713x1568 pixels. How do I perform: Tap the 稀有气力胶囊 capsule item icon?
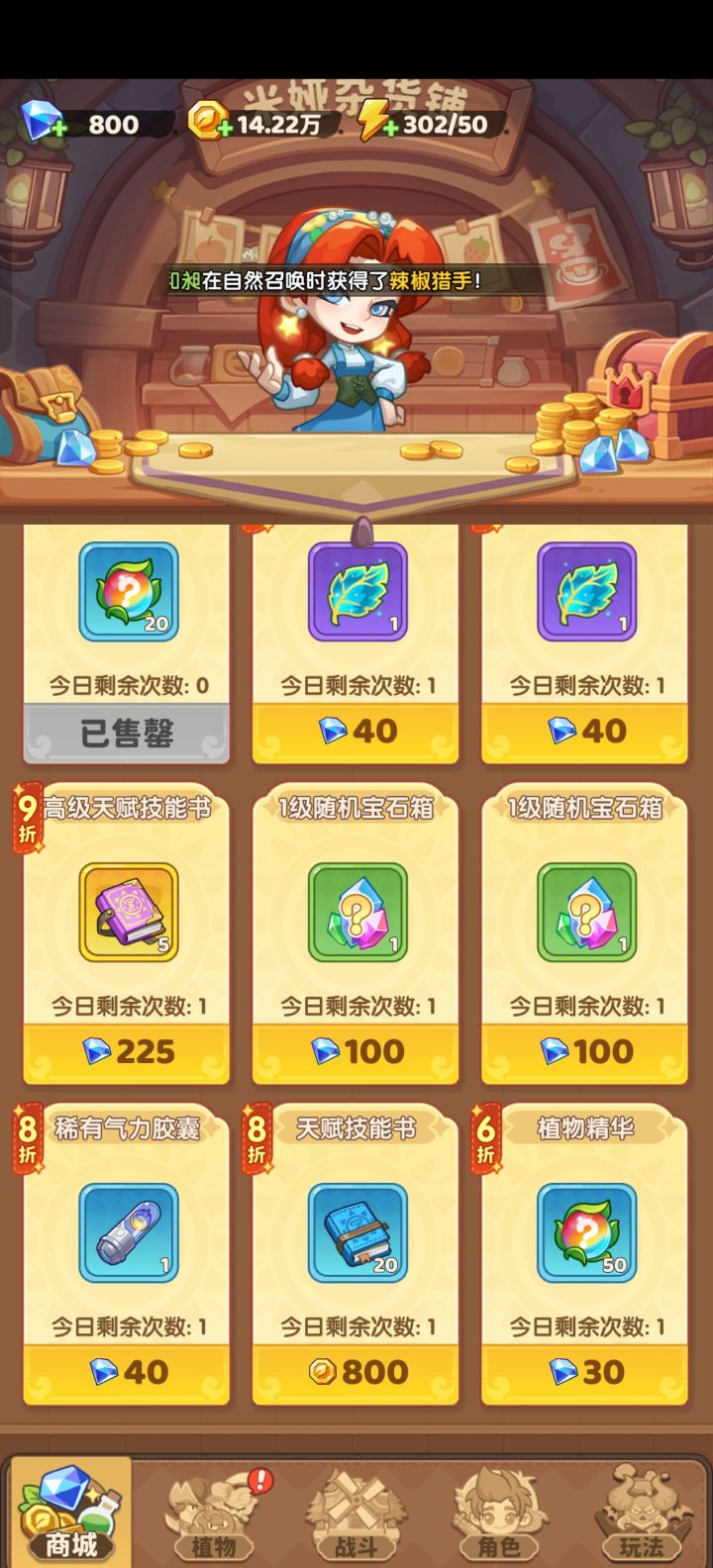(126, 1233)
